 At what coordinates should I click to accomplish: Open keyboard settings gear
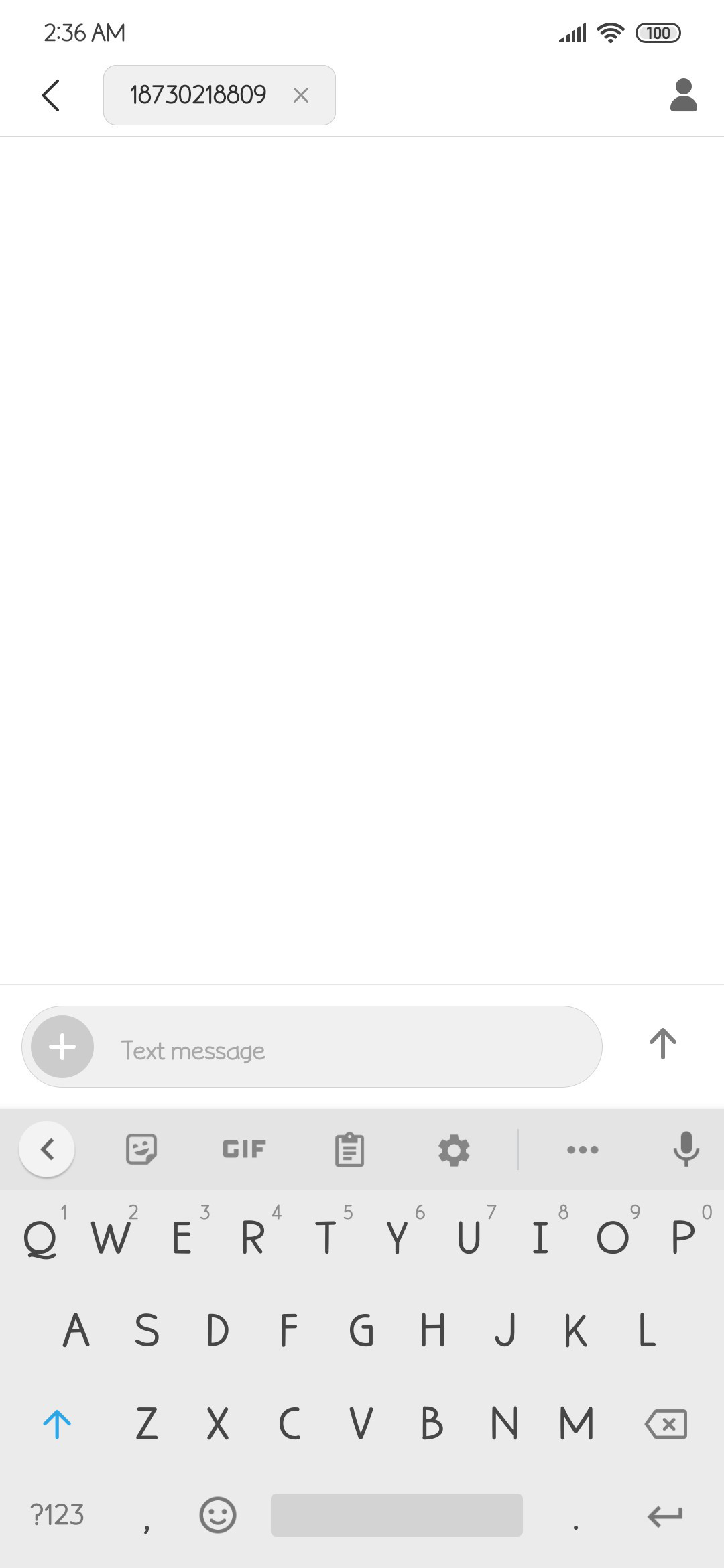pos(454,1151)
